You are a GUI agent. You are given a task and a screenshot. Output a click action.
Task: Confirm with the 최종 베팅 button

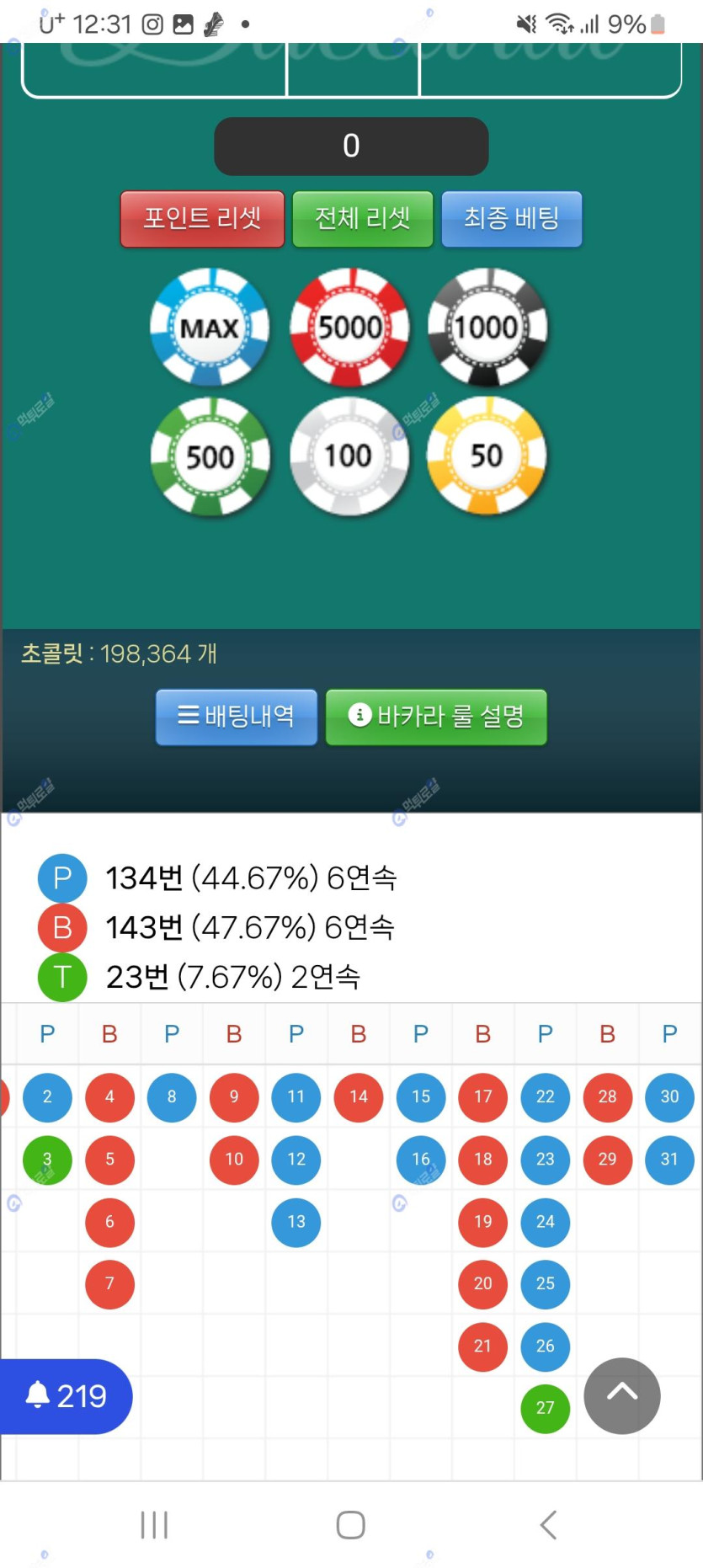click(511, 219)
